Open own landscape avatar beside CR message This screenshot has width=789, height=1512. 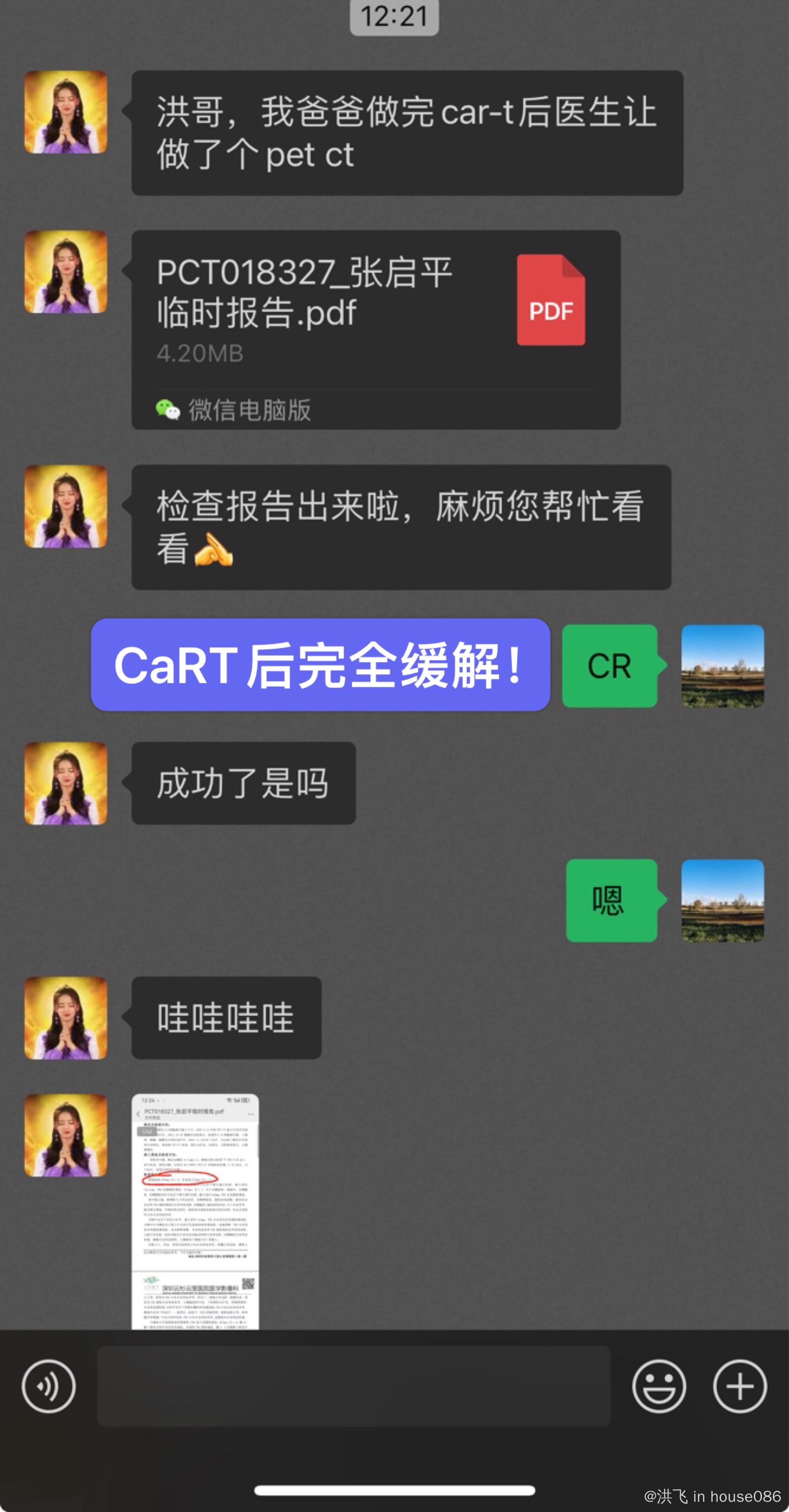[x=723, y=665]
